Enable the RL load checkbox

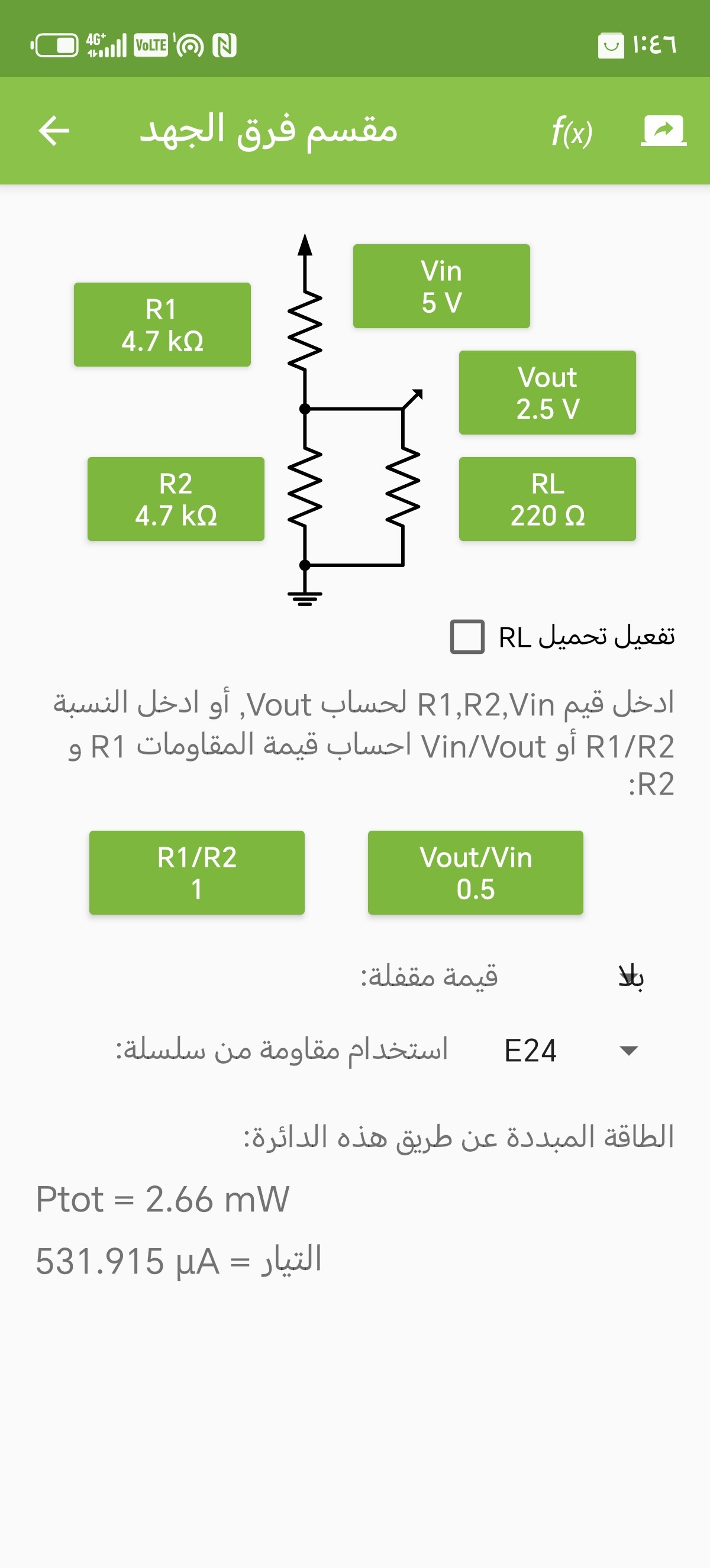467,637
